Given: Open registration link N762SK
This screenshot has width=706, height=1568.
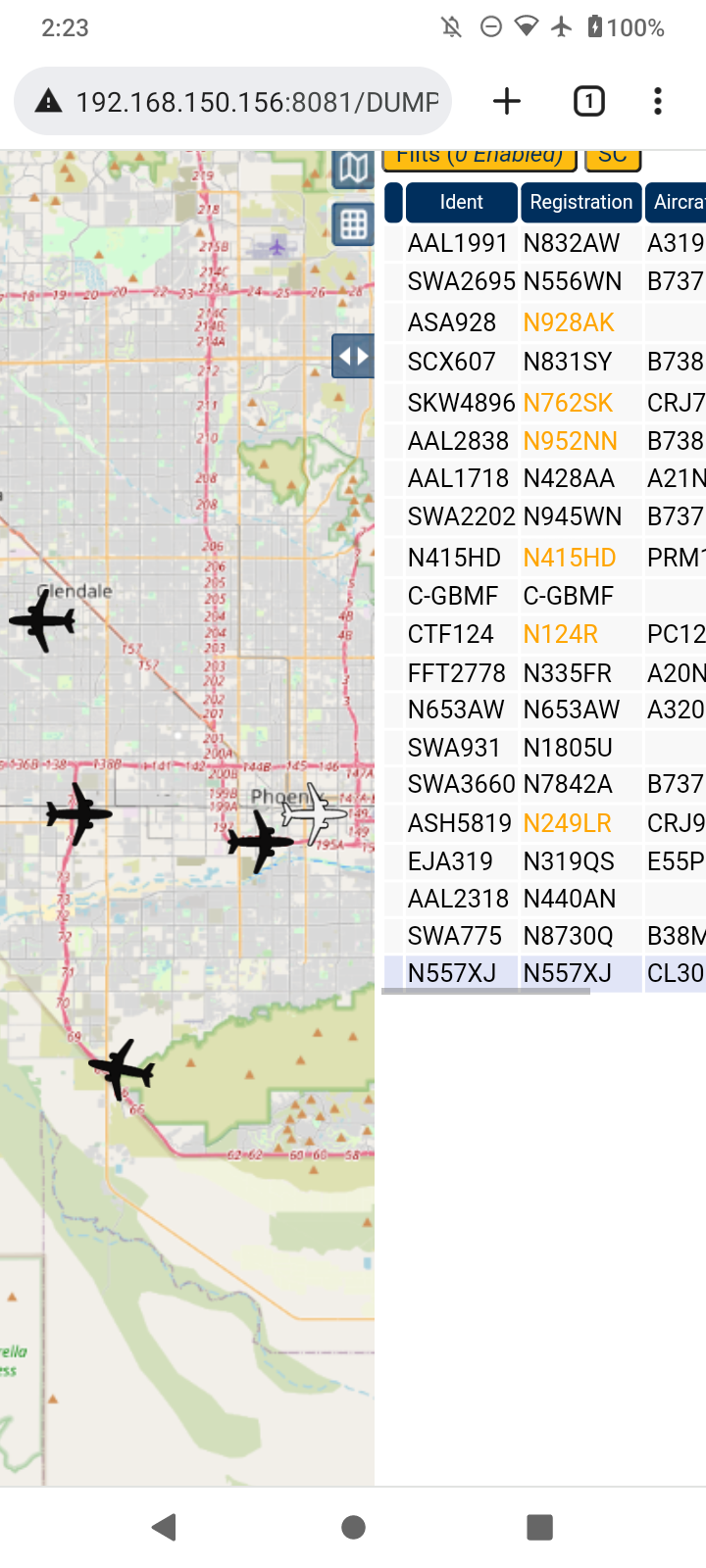Looking at the screenshot, I should (568, 403).
